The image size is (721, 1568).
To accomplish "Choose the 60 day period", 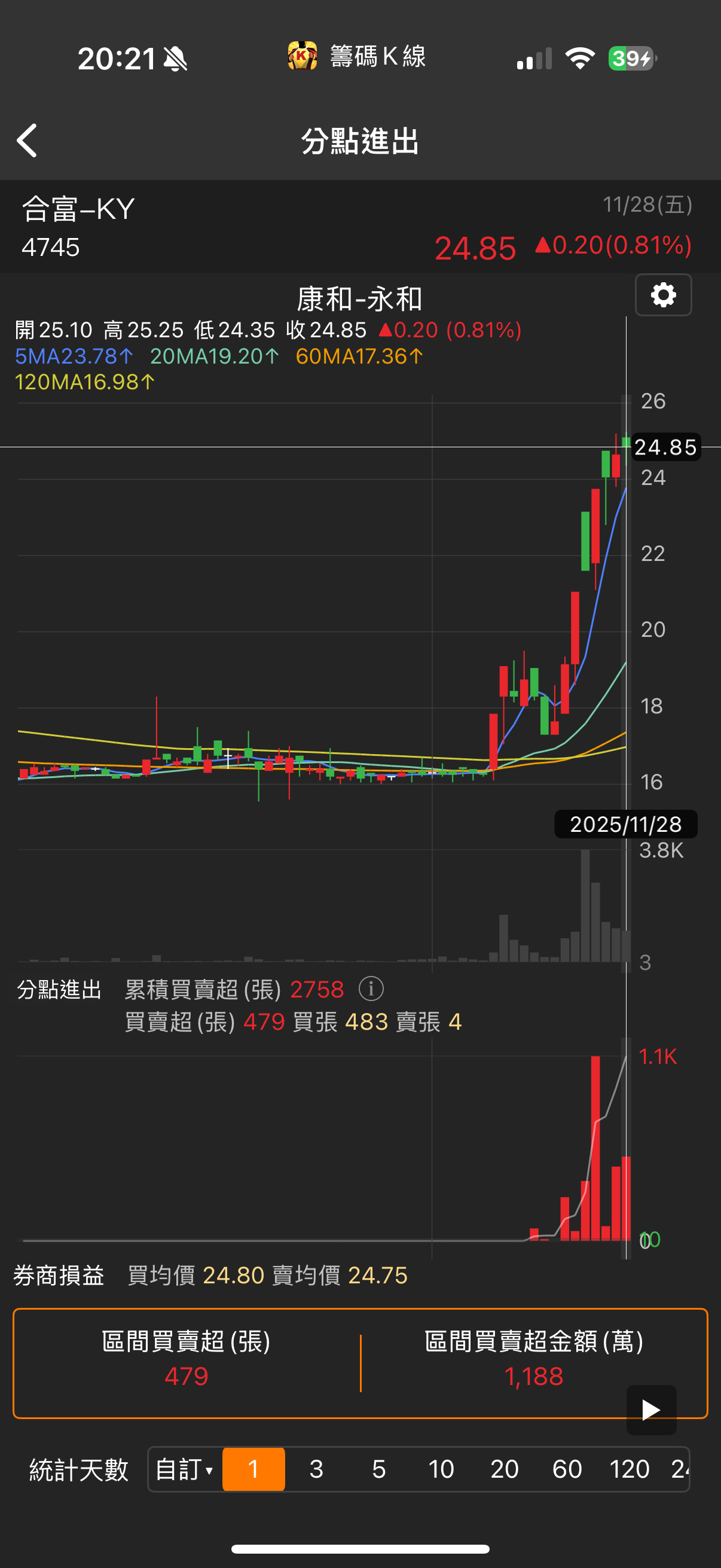I will pos(566,1469).
